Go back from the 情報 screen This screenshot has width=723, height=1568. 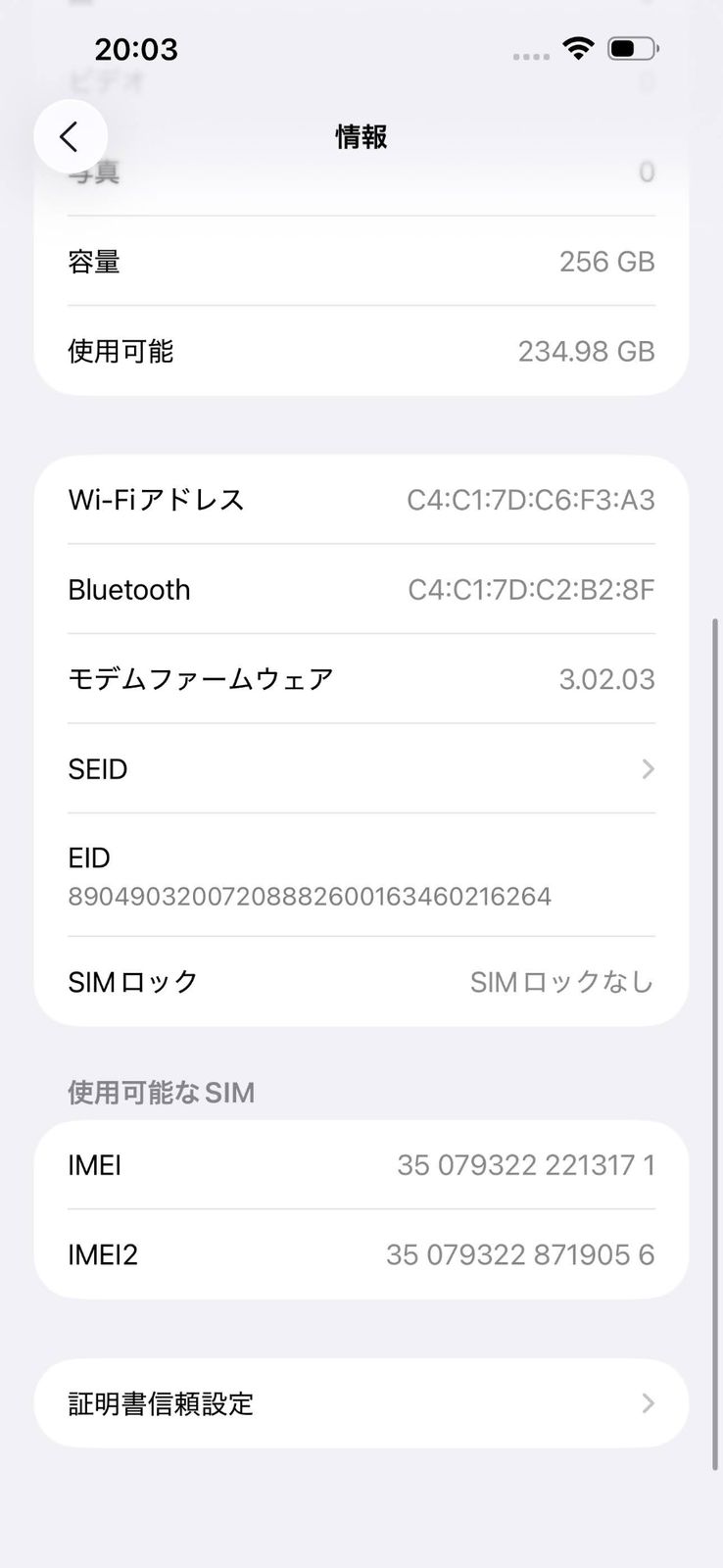(70, 136)
